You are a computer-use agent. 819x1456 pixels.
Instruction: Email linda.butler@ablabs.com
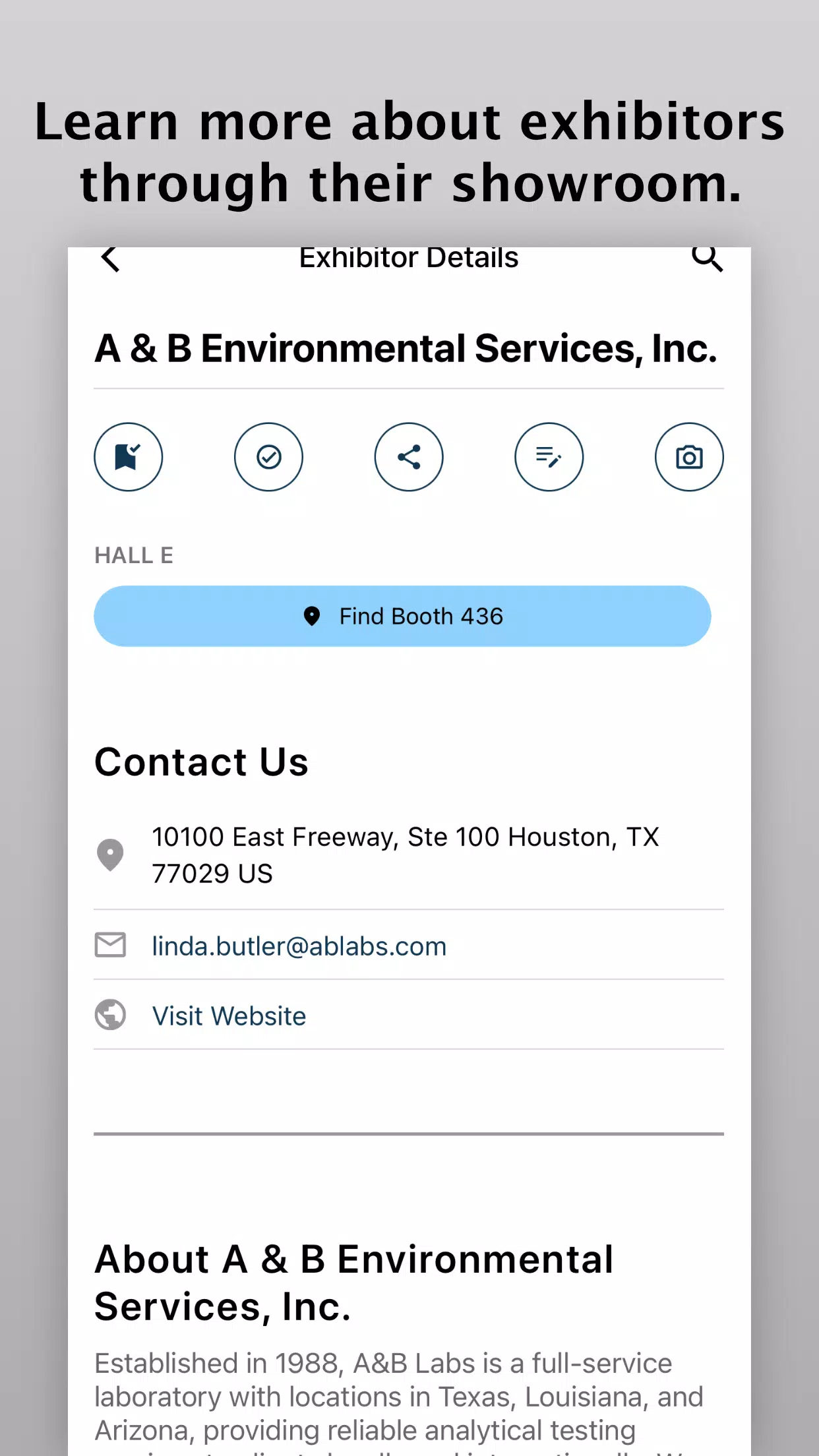[x=299, y=946]
